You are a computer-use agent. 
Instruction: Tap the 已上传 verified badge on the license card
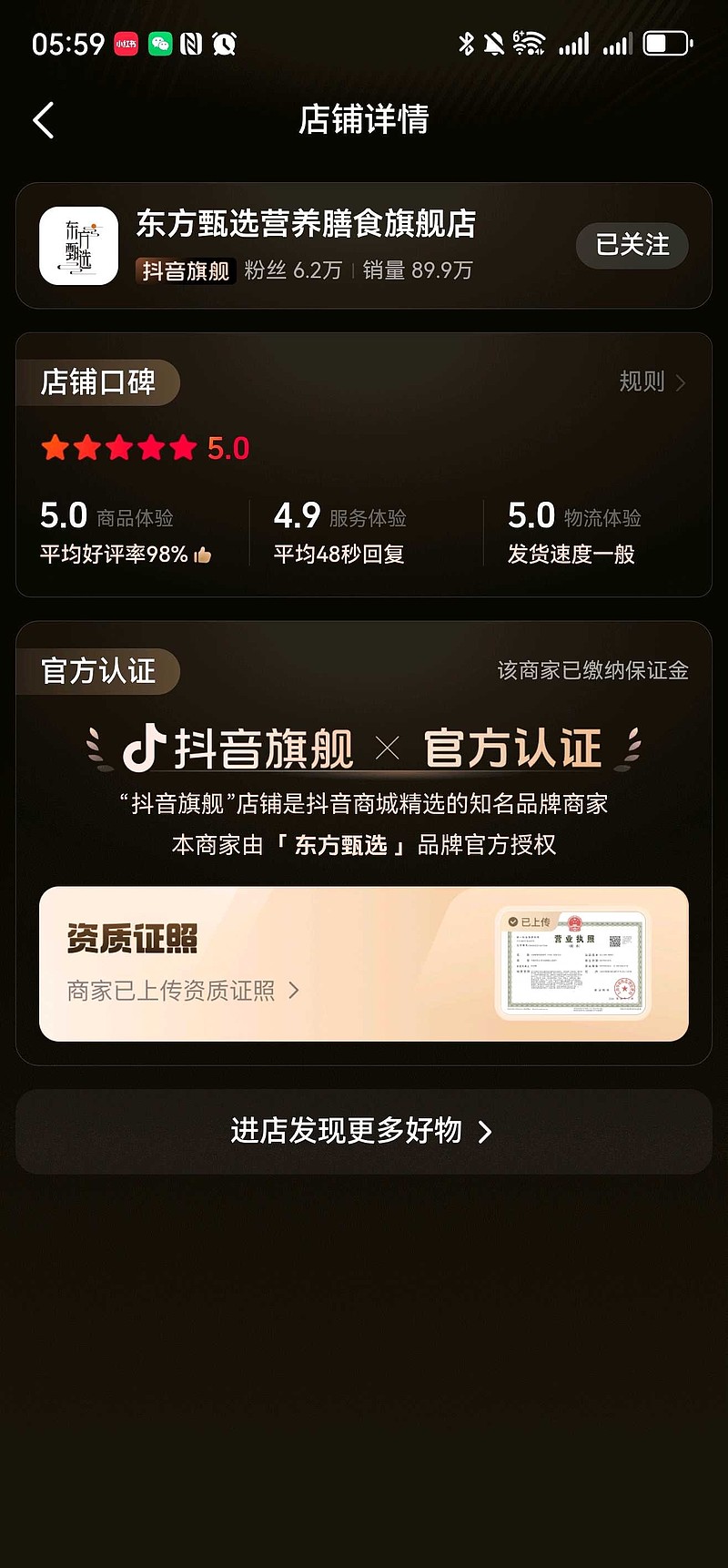[x=535, y=921]
